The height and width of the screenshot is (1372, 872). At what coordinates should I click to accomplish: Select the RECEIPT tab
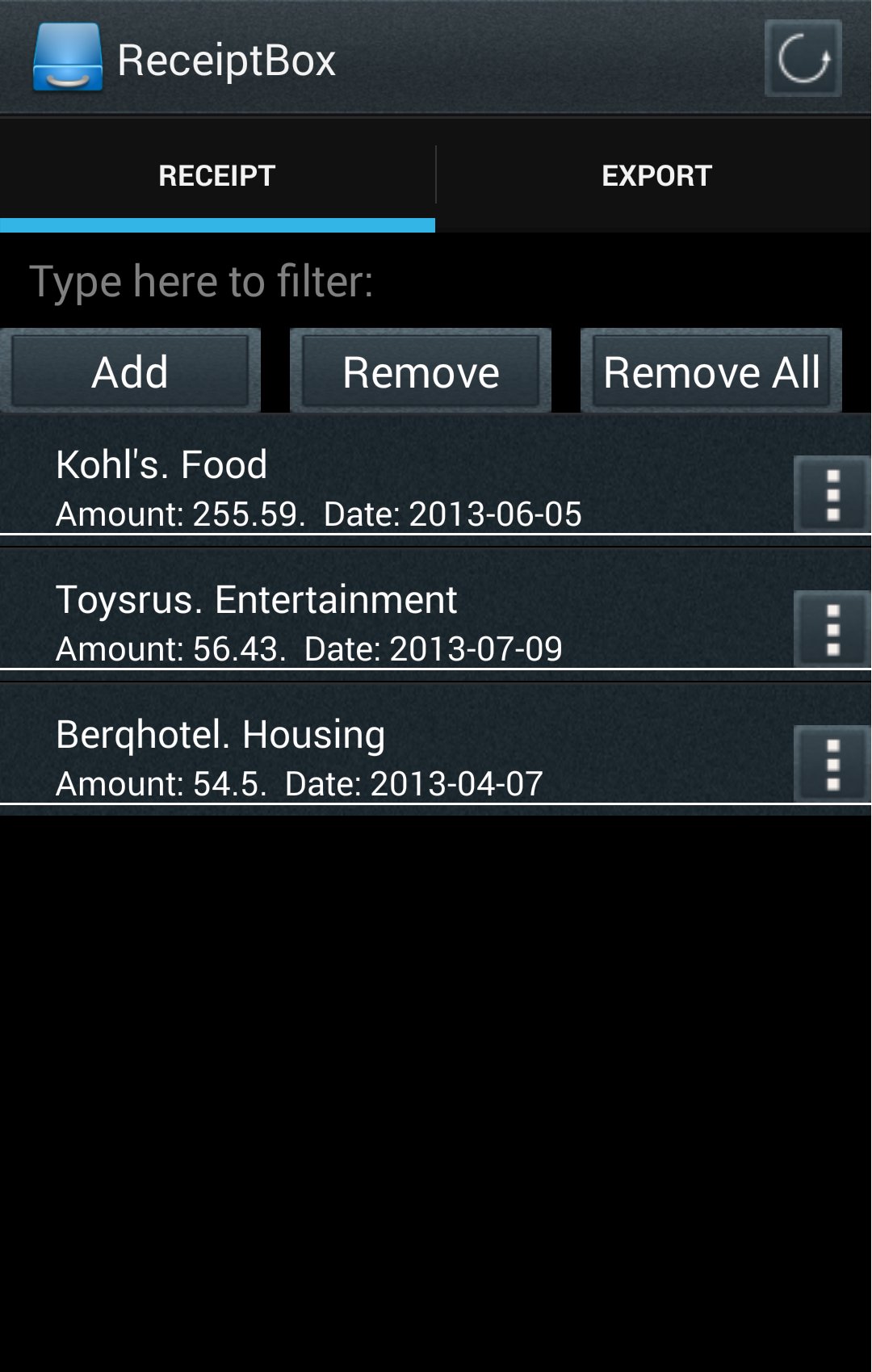pyautogui.click(x=216, y=175)
